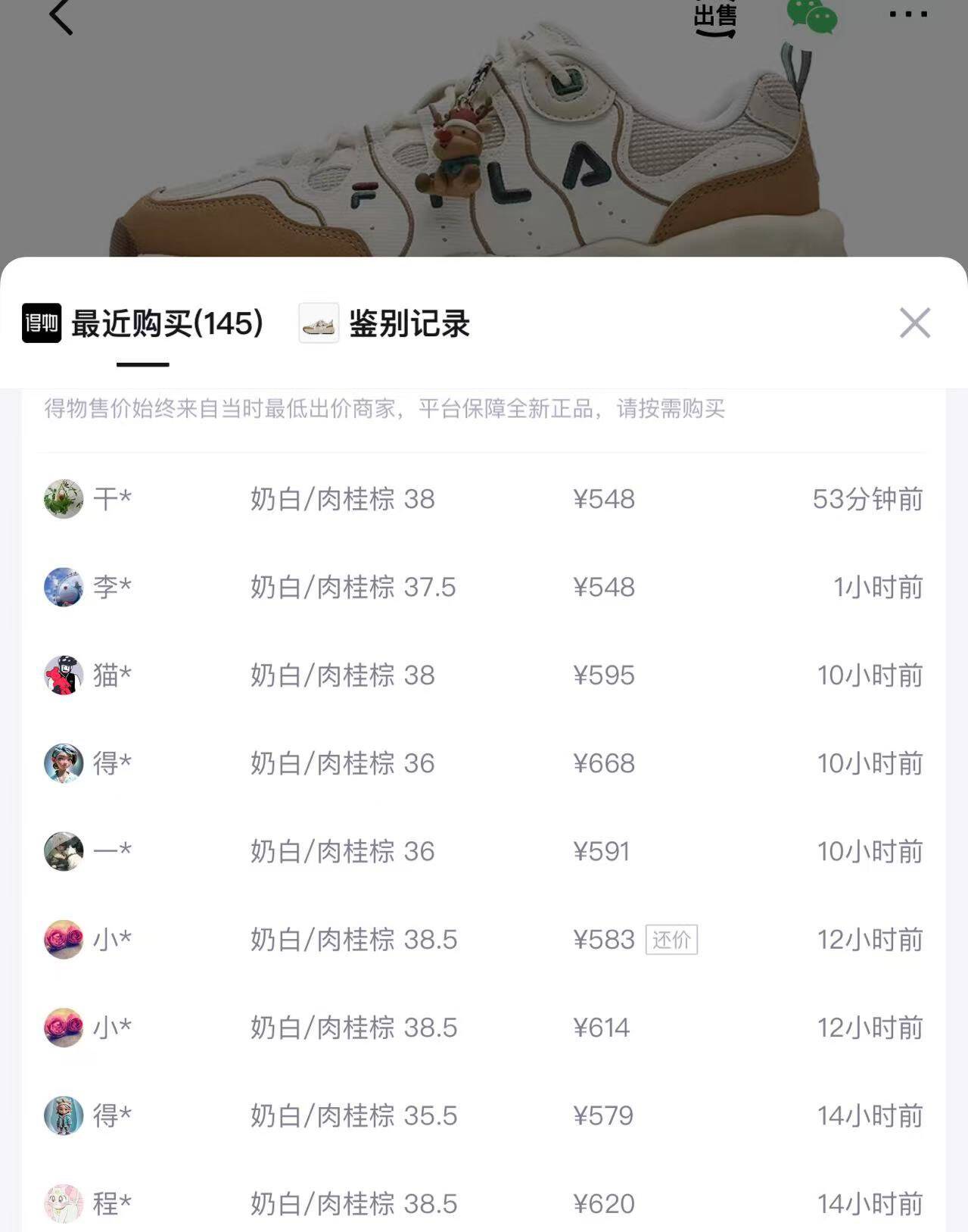Screen dimensions: 968x1232
Task: Share via the WeChat icon
Action: 812,17
